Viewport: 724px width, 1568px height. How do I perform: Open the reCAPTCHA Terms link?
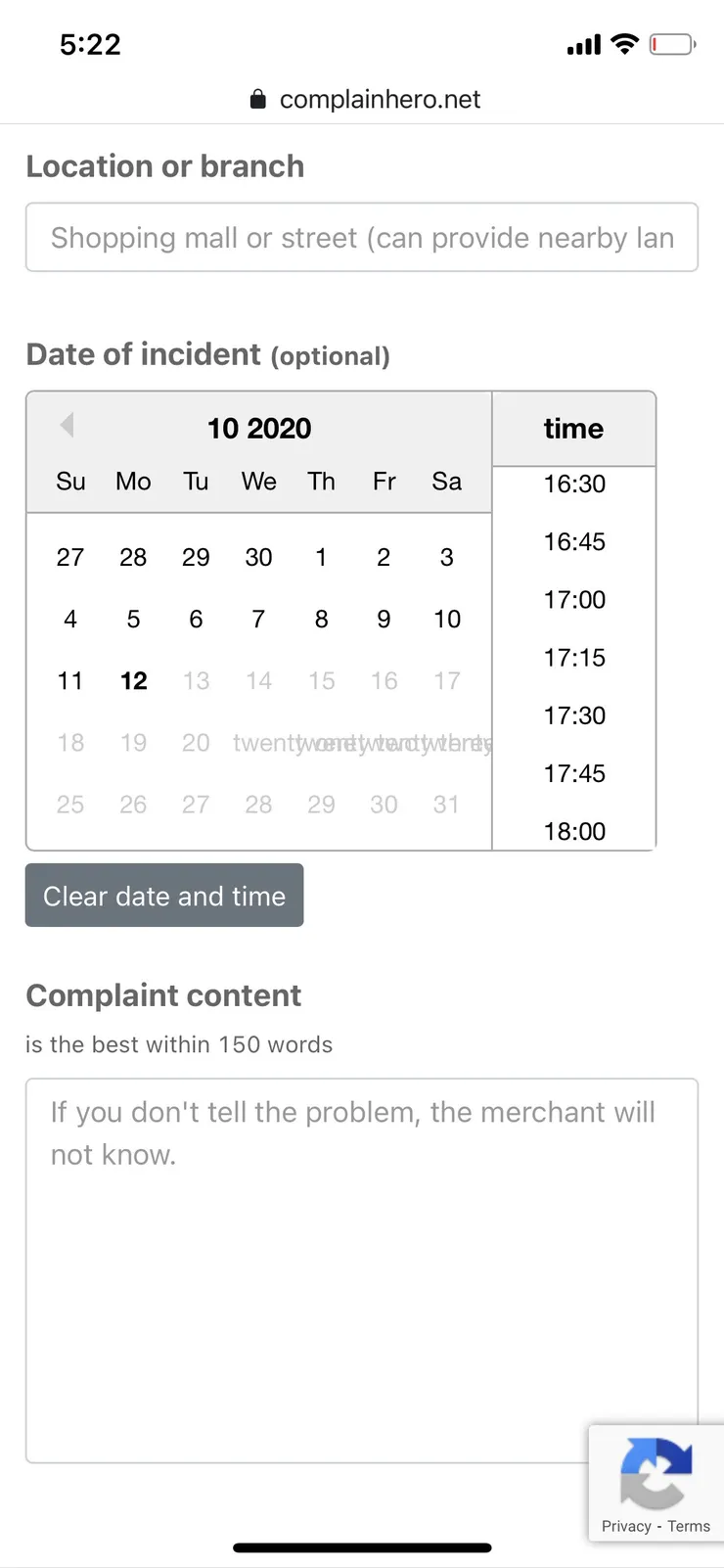coord(689,1526)
